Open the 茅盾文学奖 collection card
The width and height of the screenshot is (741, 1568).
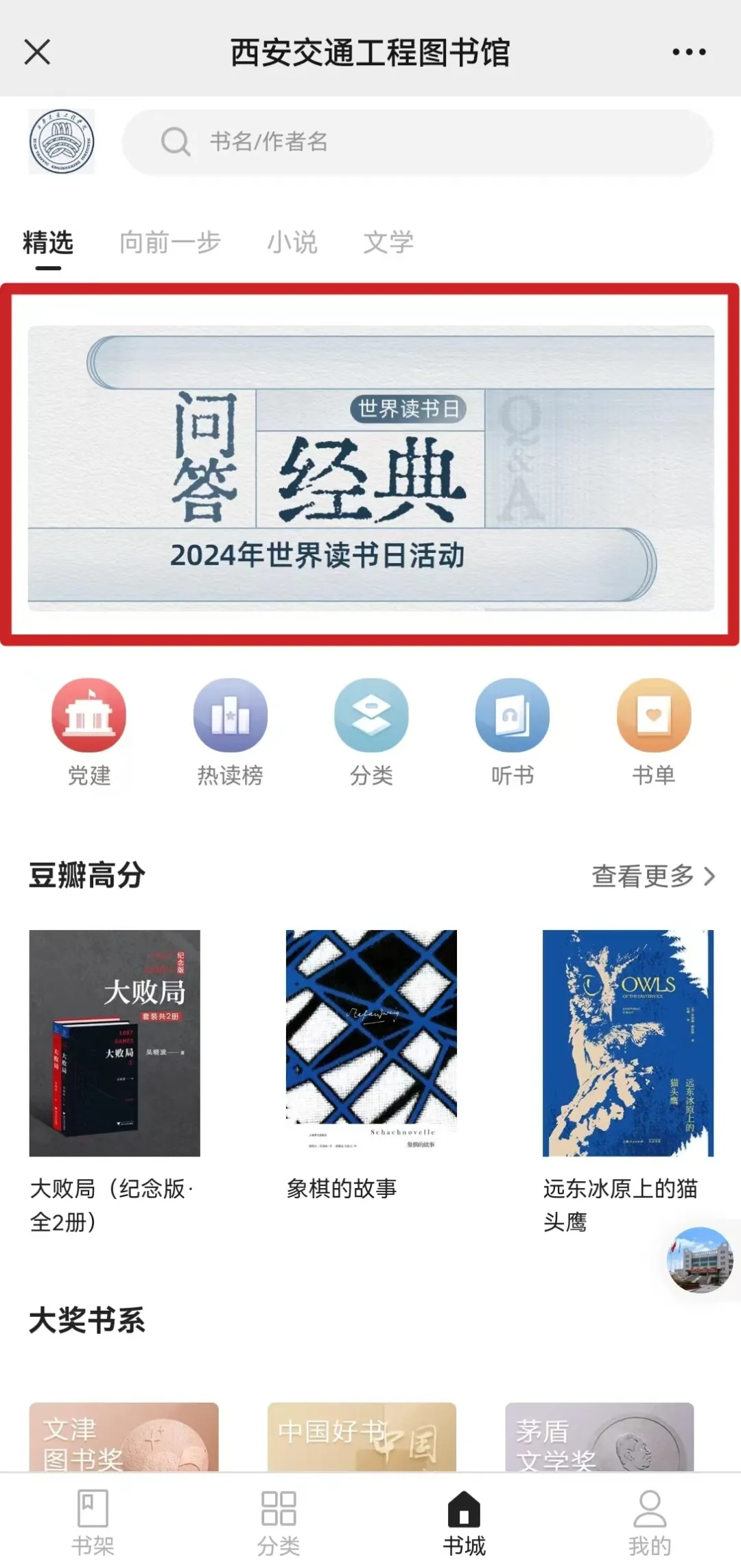pyautogui.click(x=599, y=1437)
